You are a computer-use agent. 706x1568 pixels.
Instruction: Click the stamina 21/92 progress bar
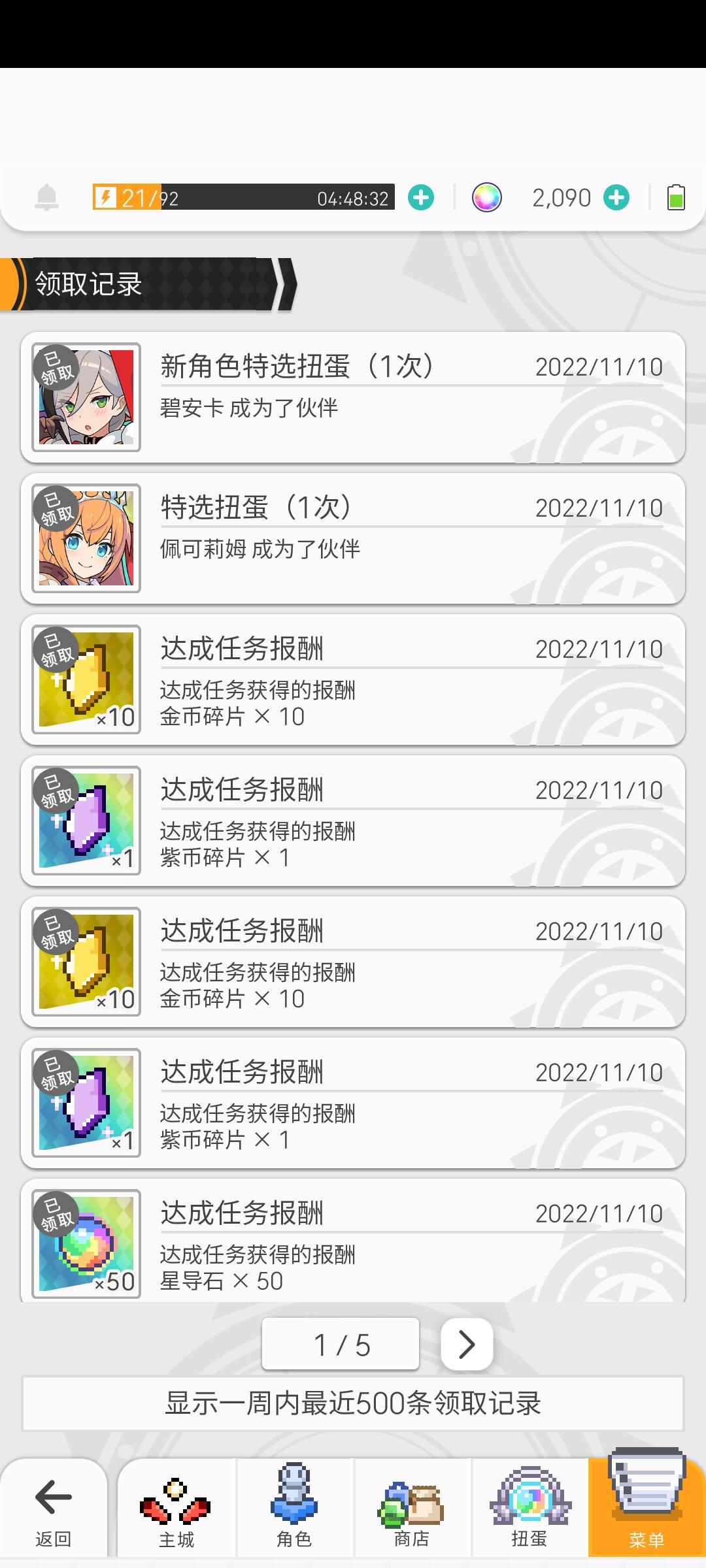(x=242, y=197)
